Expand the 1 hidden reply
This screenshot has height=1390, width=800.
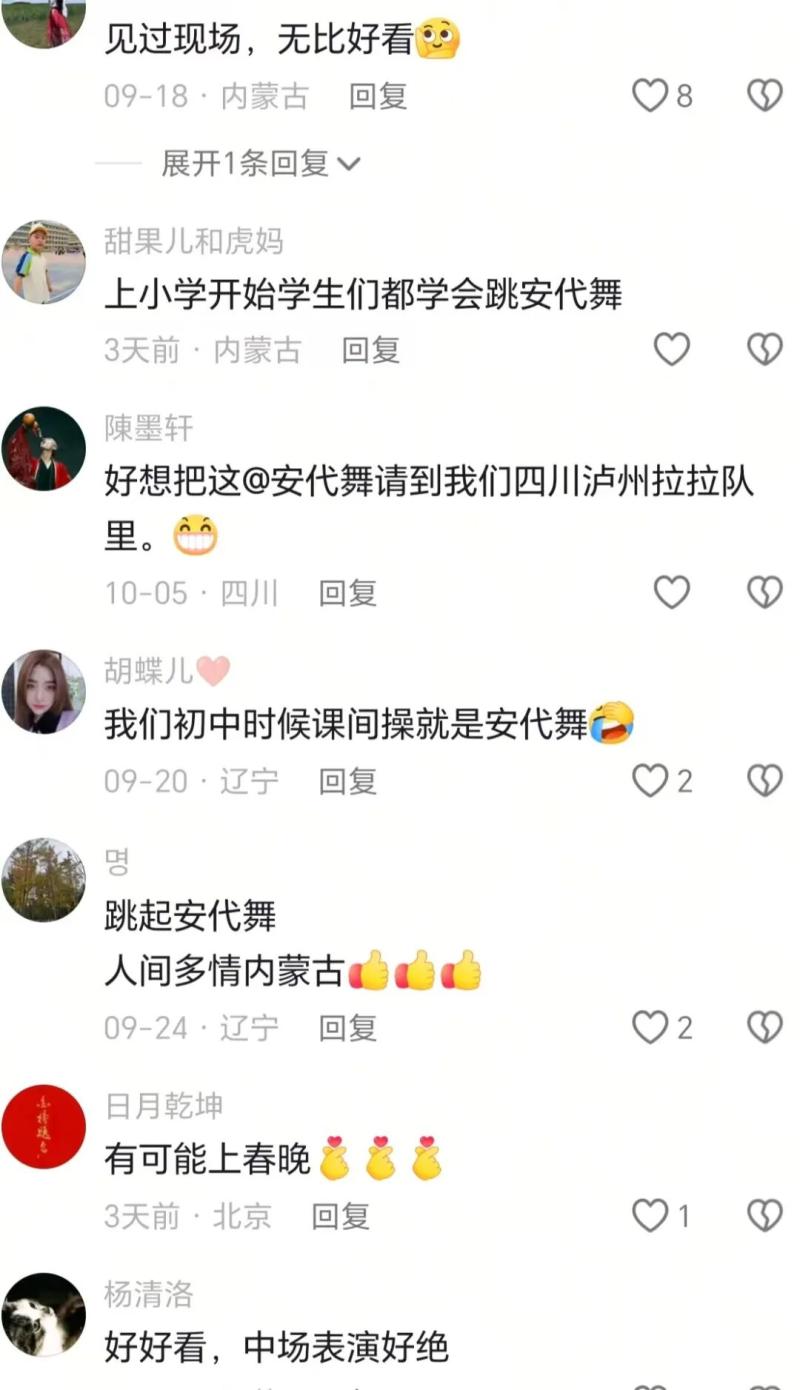(260, 163)
